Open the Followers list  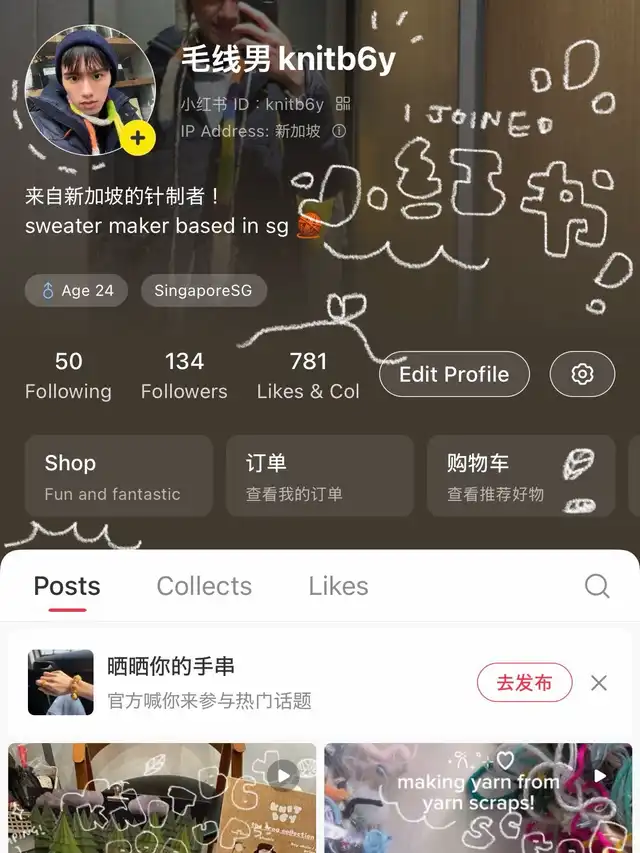pyautogui.click(x=184, y=375)
